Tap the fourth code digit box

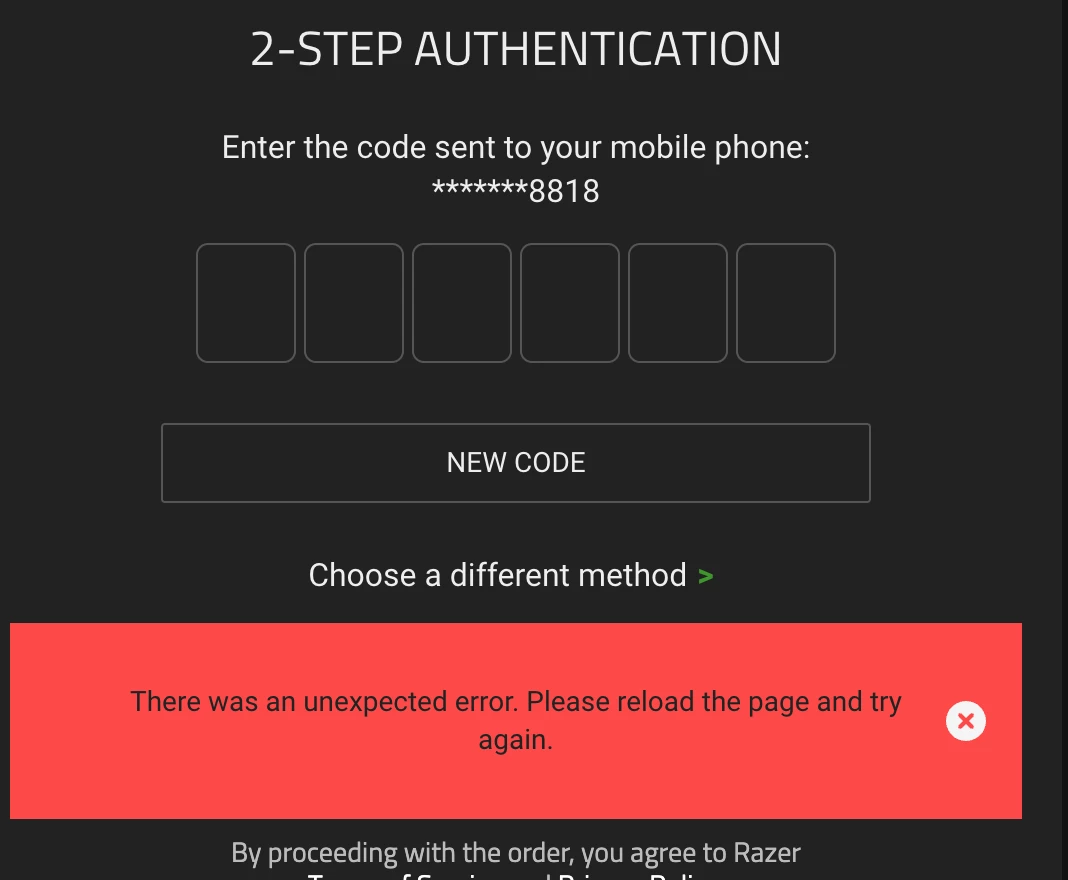[570, 303]
